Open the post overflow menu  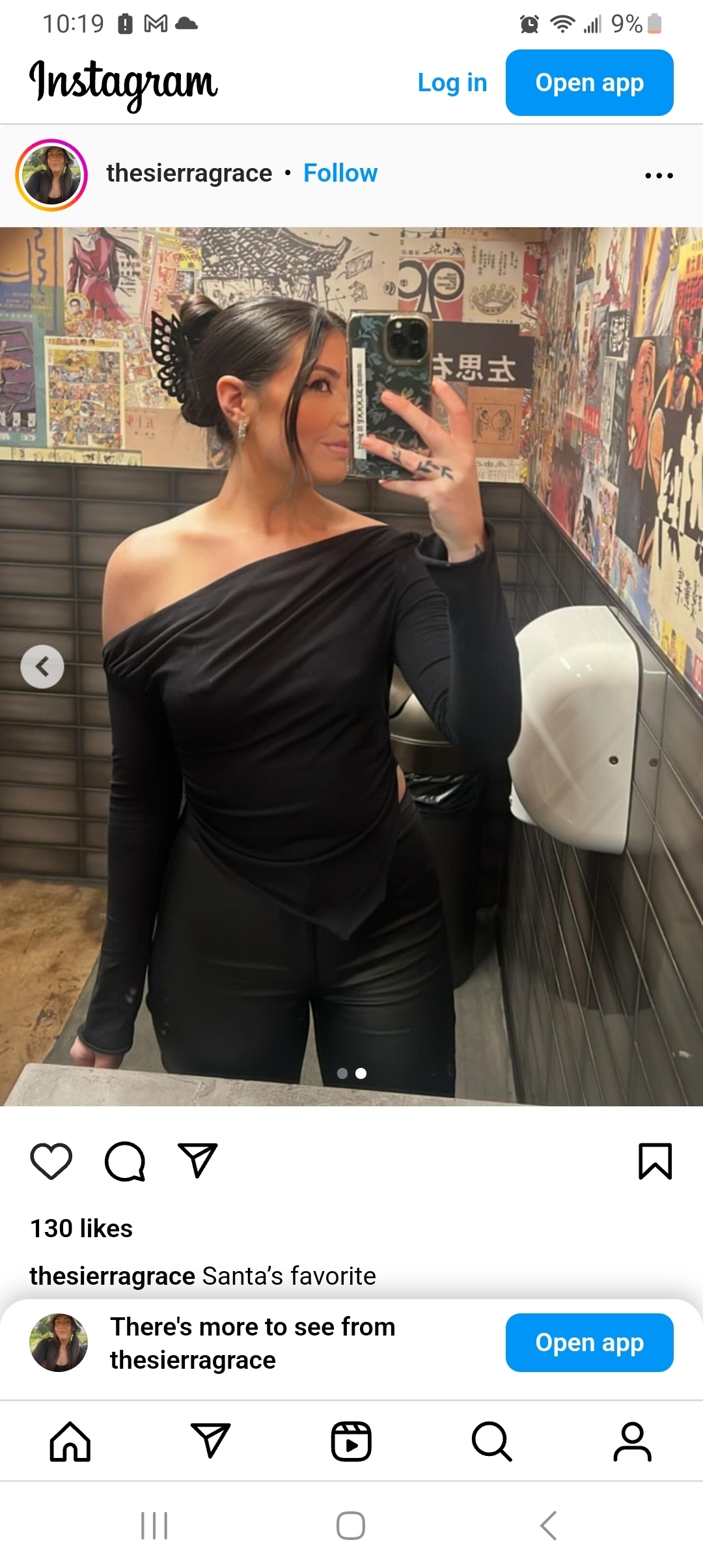click(x=659, y=175)
